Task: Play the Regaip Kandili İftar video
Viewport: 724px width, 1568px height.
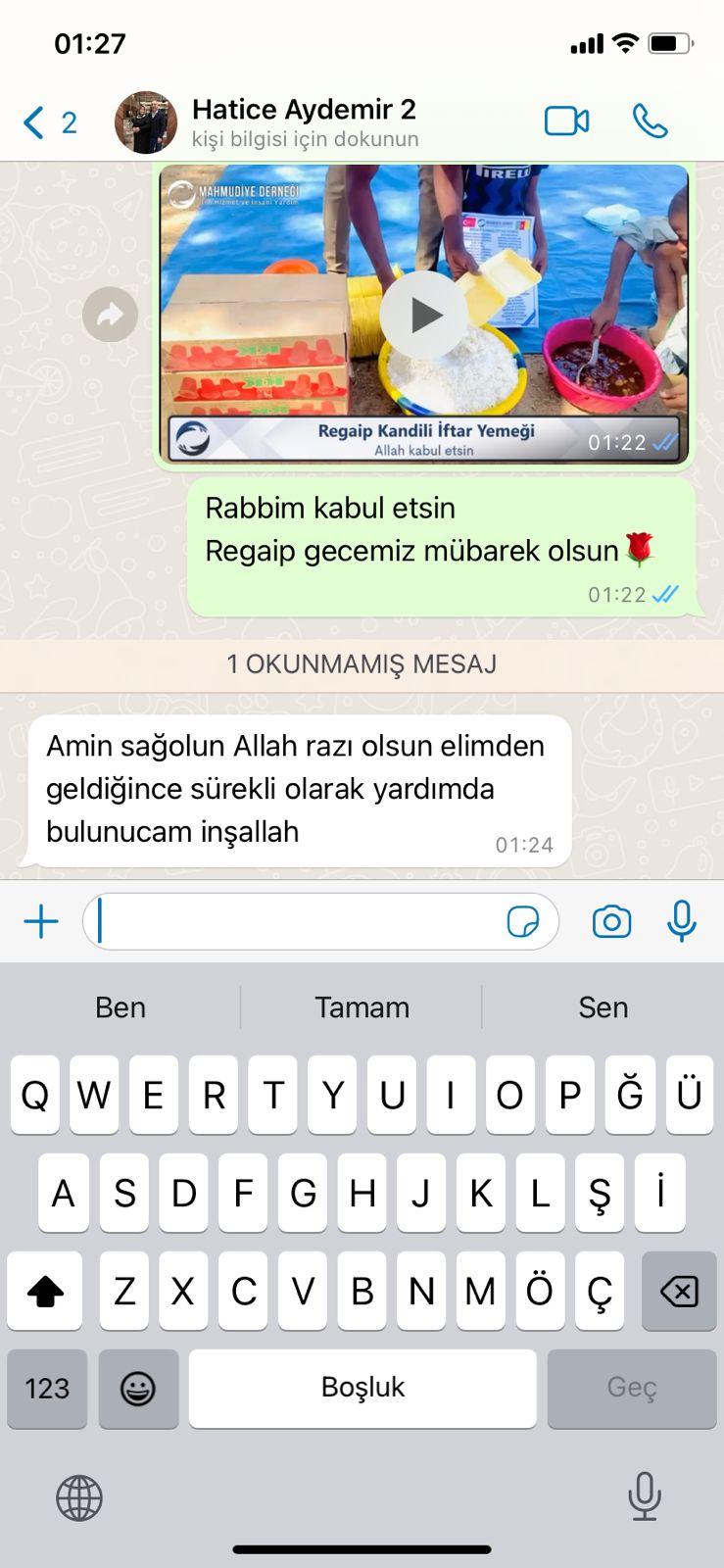Action: click(x=424, y=315)
